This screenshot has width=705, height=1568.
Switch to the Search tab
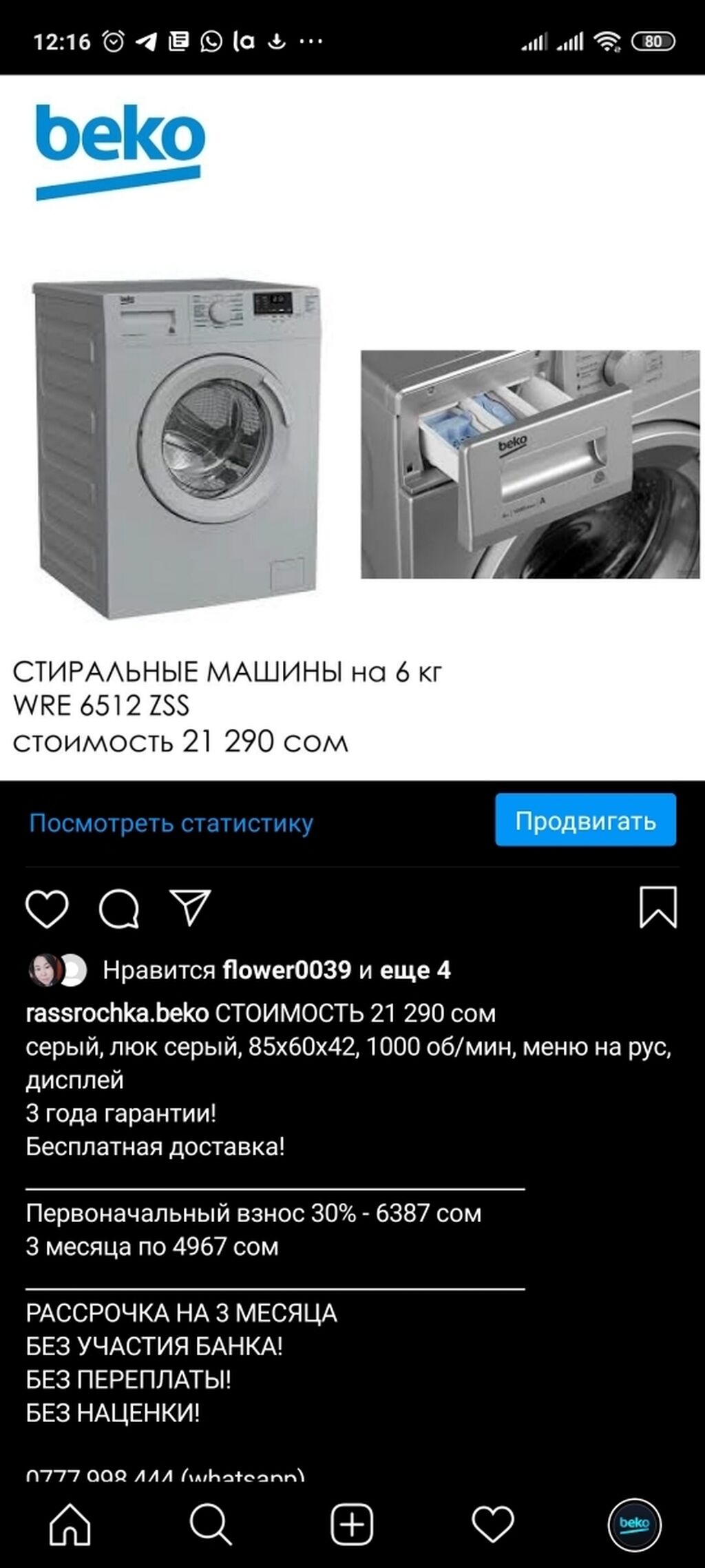[x=211, y=1523]
